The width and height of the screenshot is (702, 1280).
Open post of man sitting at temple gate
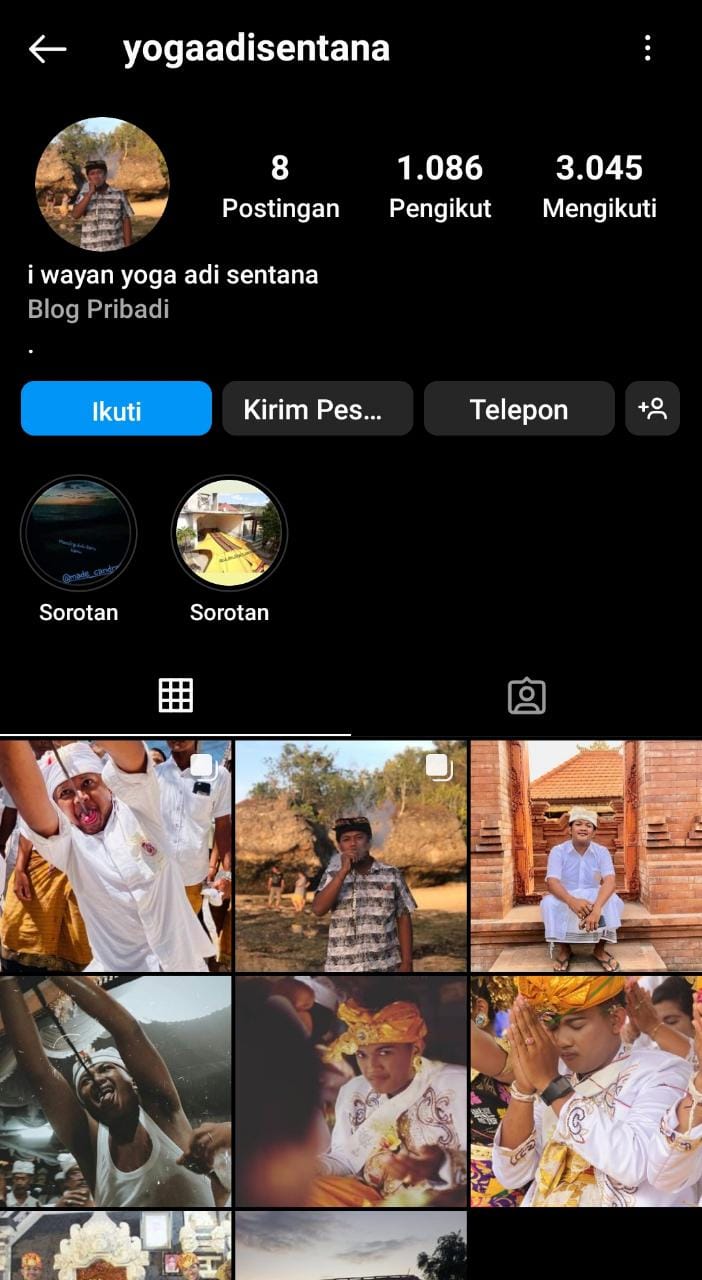point(586,856)
